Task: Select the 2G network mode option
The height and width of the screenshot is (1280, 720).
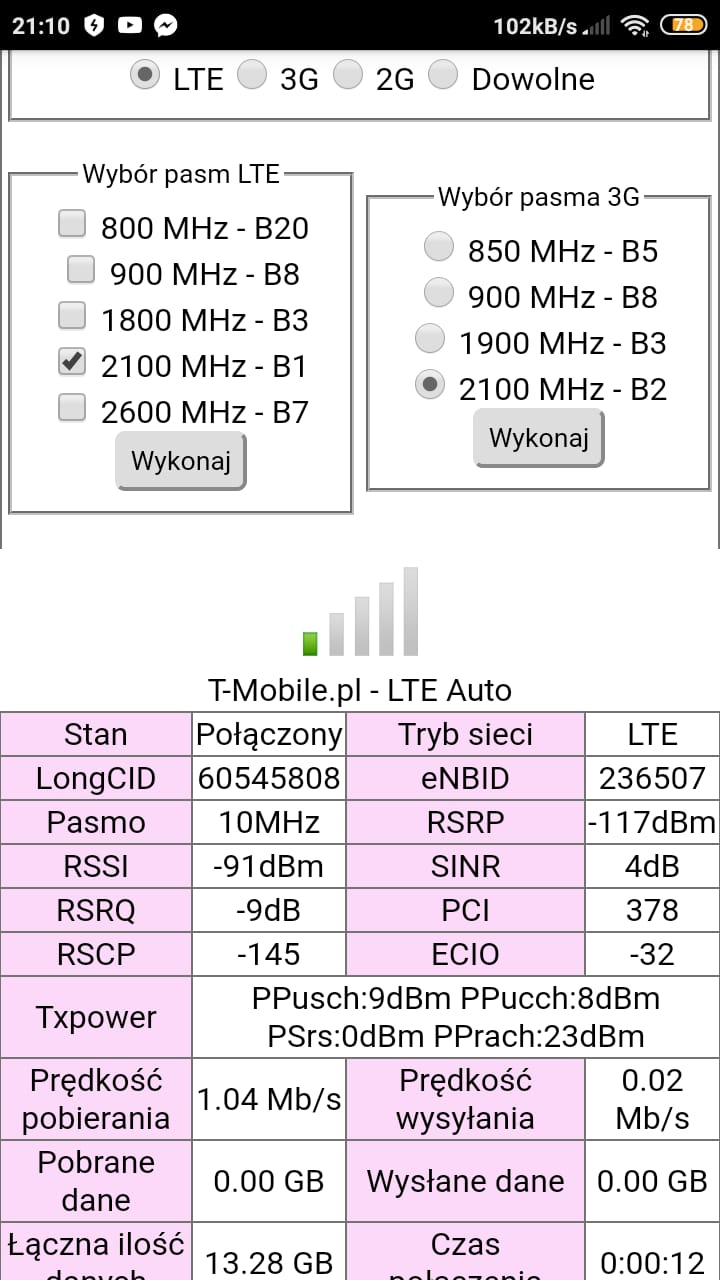Action: (x=348, y=75)
